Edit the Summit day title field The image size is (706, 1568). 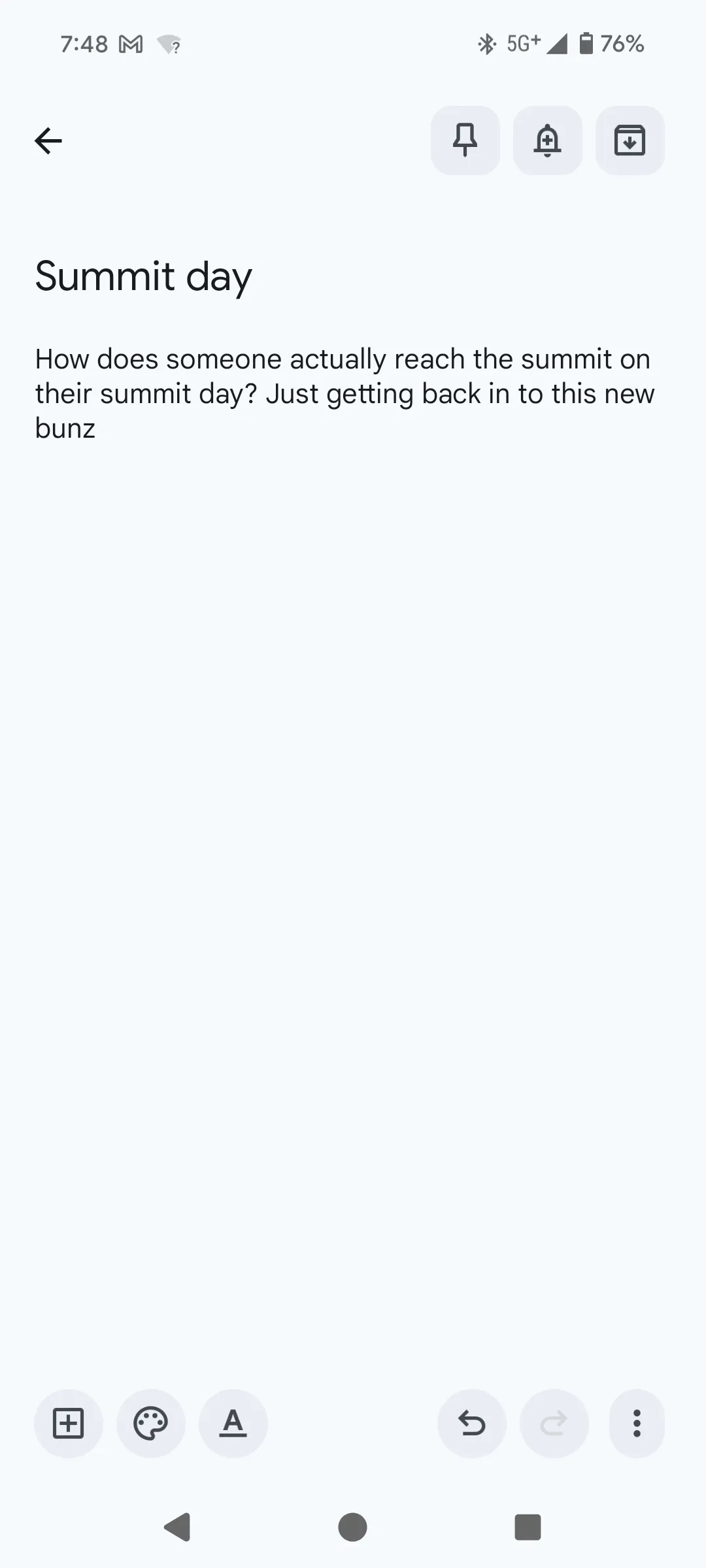tap(143, 276)
